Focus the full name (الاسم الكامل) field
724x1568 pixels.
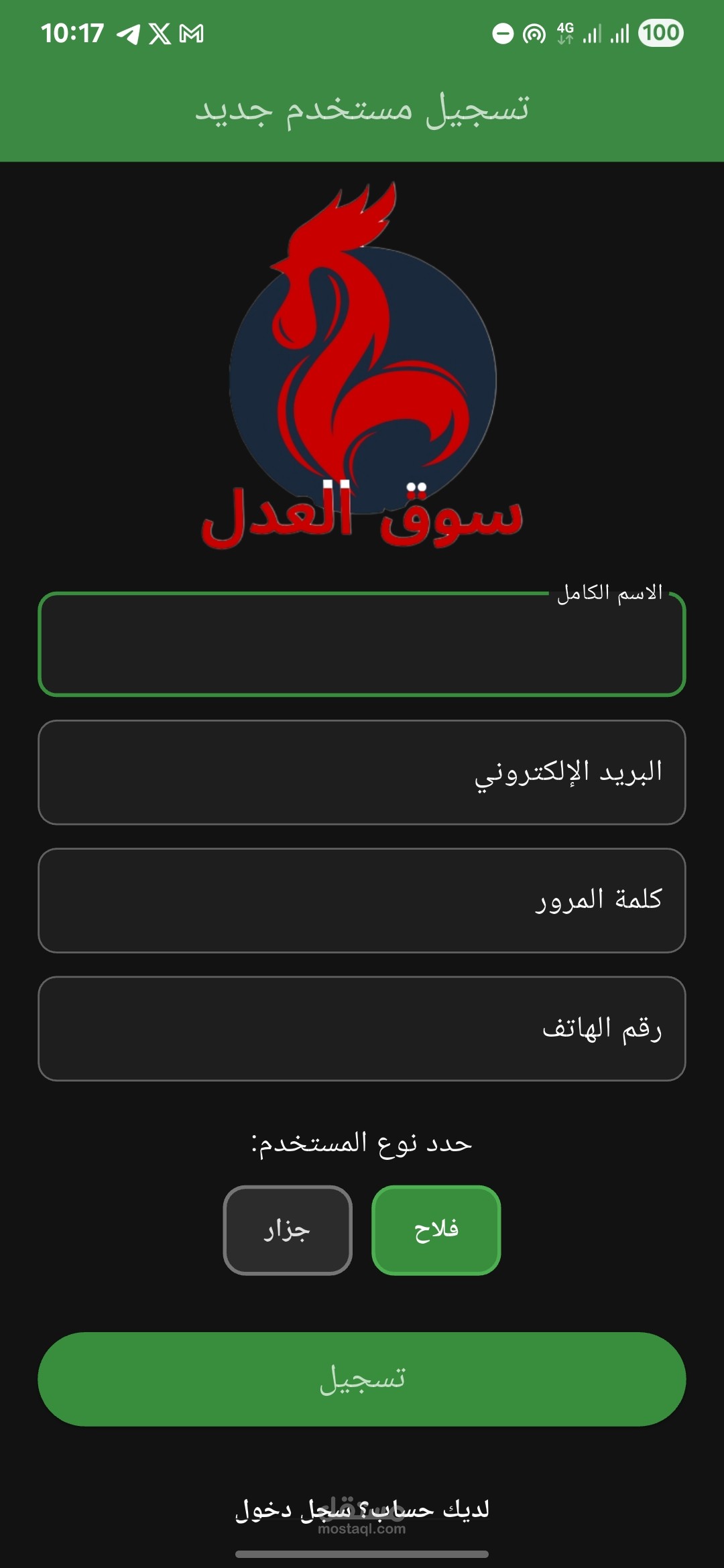click(362, 644)
